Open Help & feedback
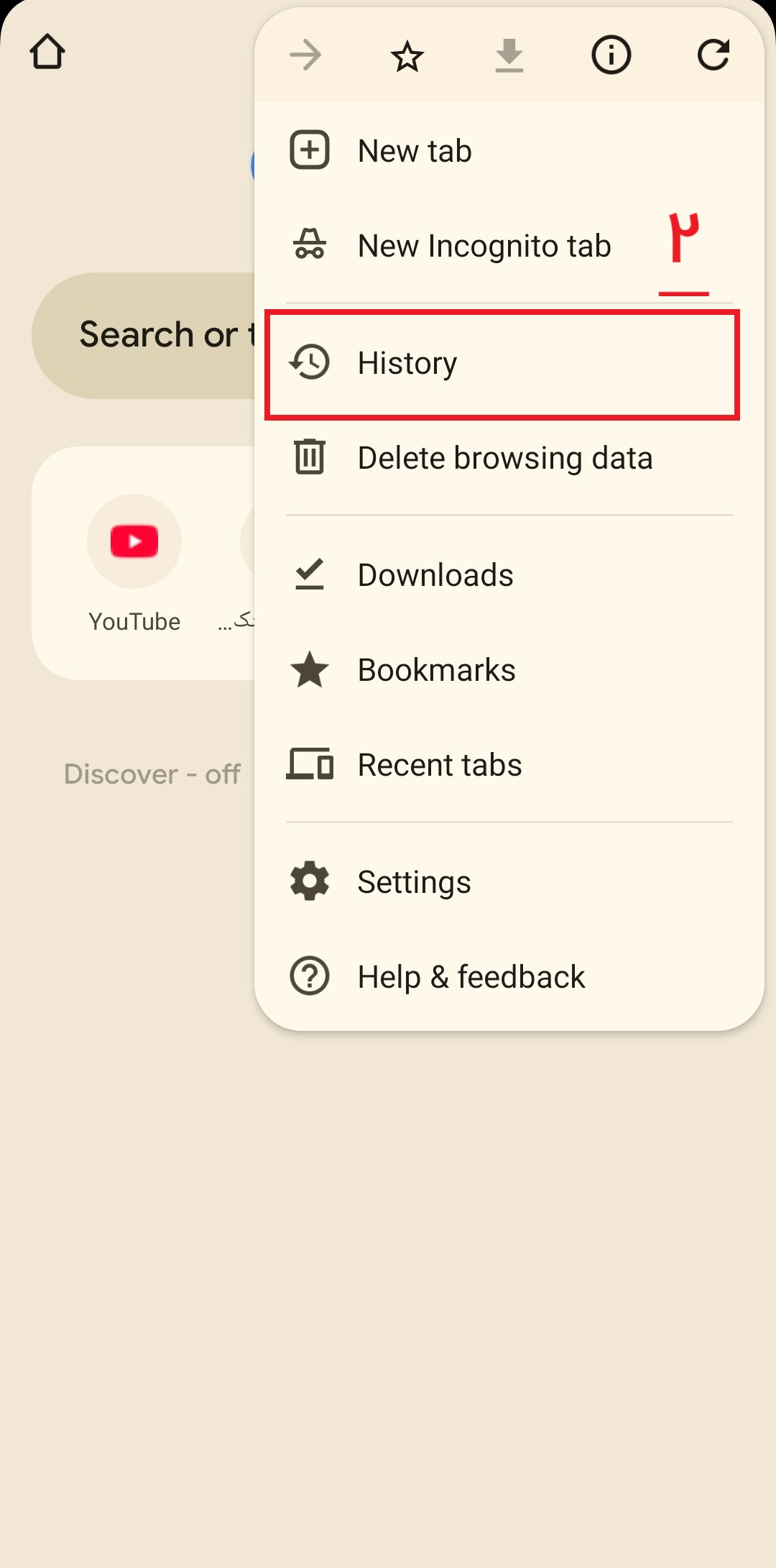This screenshot has width=776, height=1568. pos(471,977)
